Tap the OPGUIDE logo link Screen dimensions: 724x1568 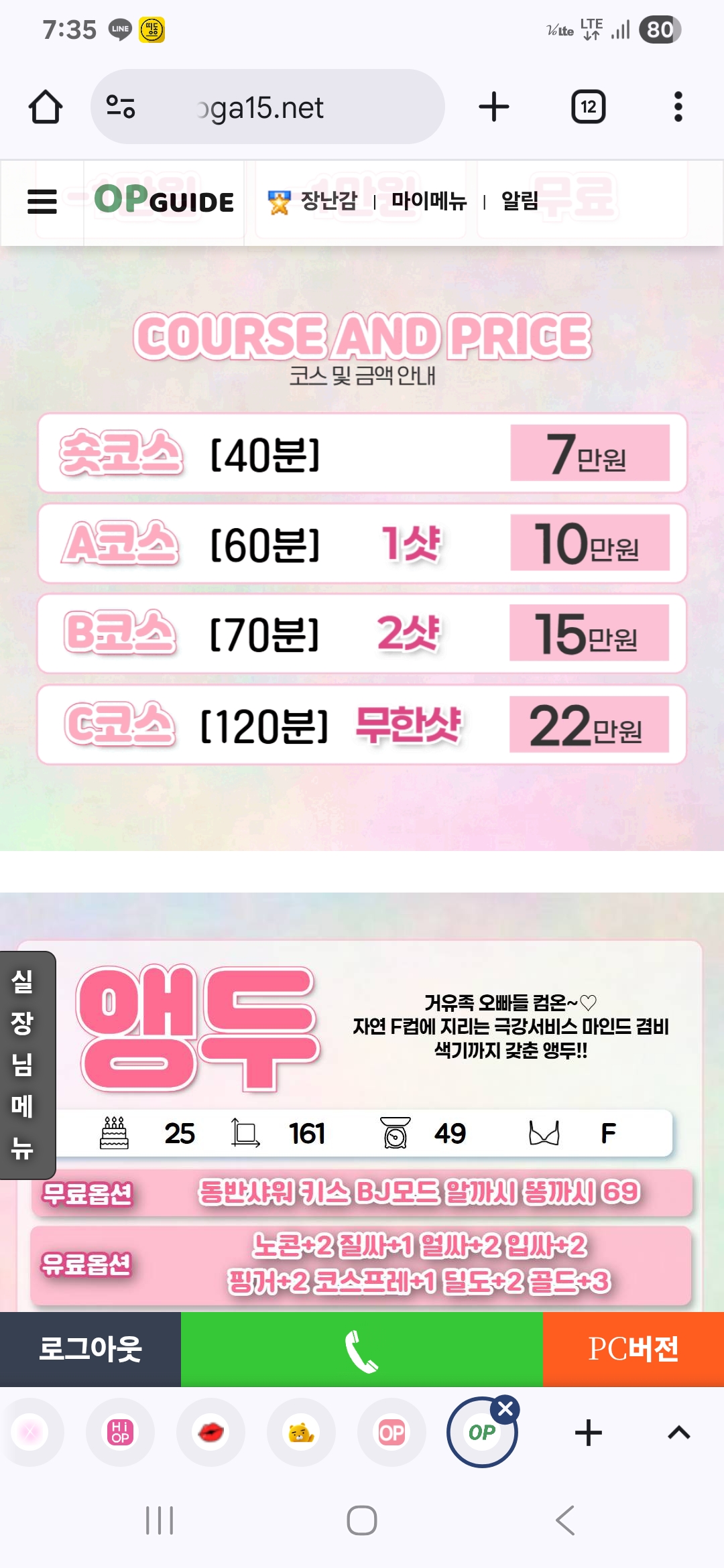[164, 200]
